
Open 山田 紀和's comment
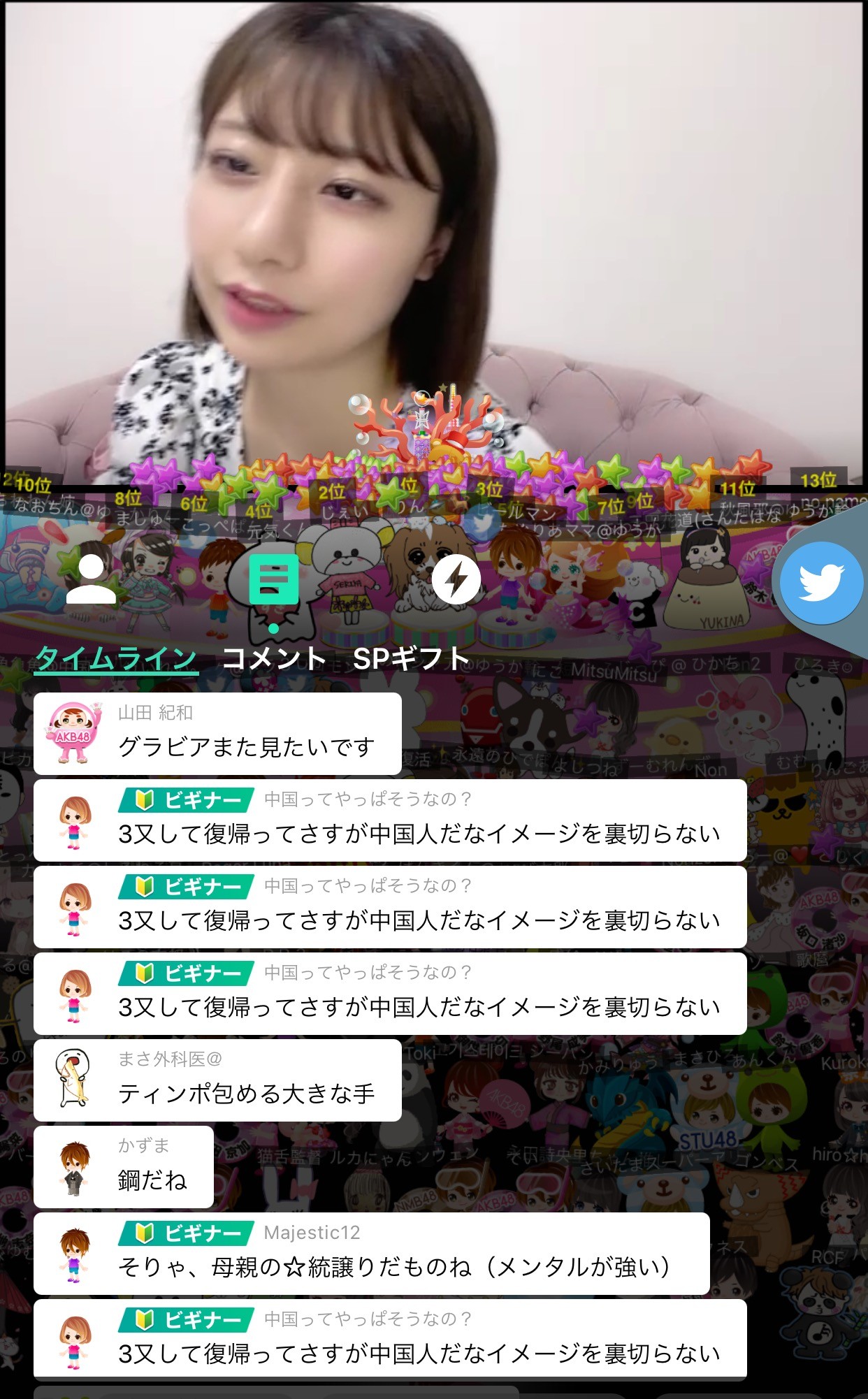point(217,734)
